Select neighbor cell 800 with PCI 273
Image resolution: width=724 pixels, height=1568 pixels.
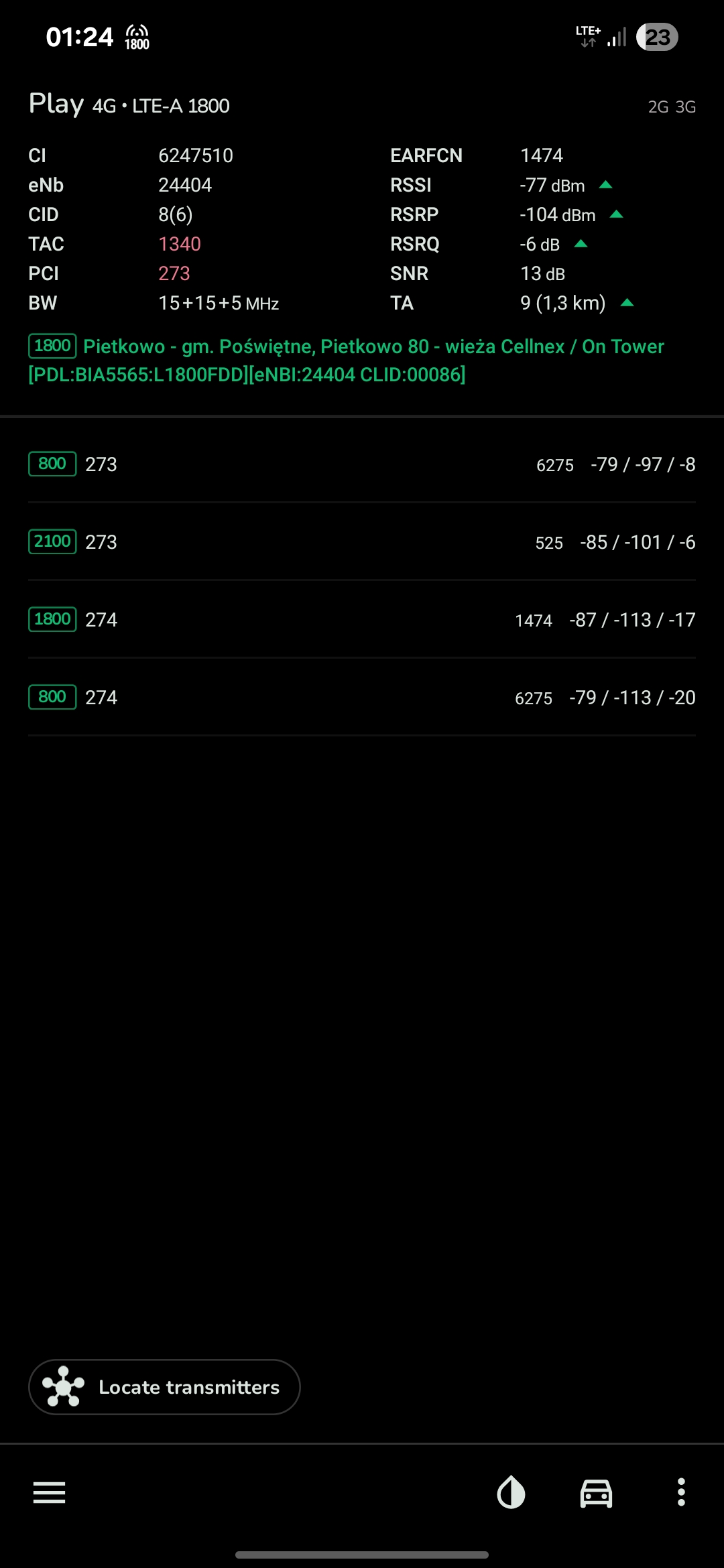pyautogui.click(x=362, y=464)
